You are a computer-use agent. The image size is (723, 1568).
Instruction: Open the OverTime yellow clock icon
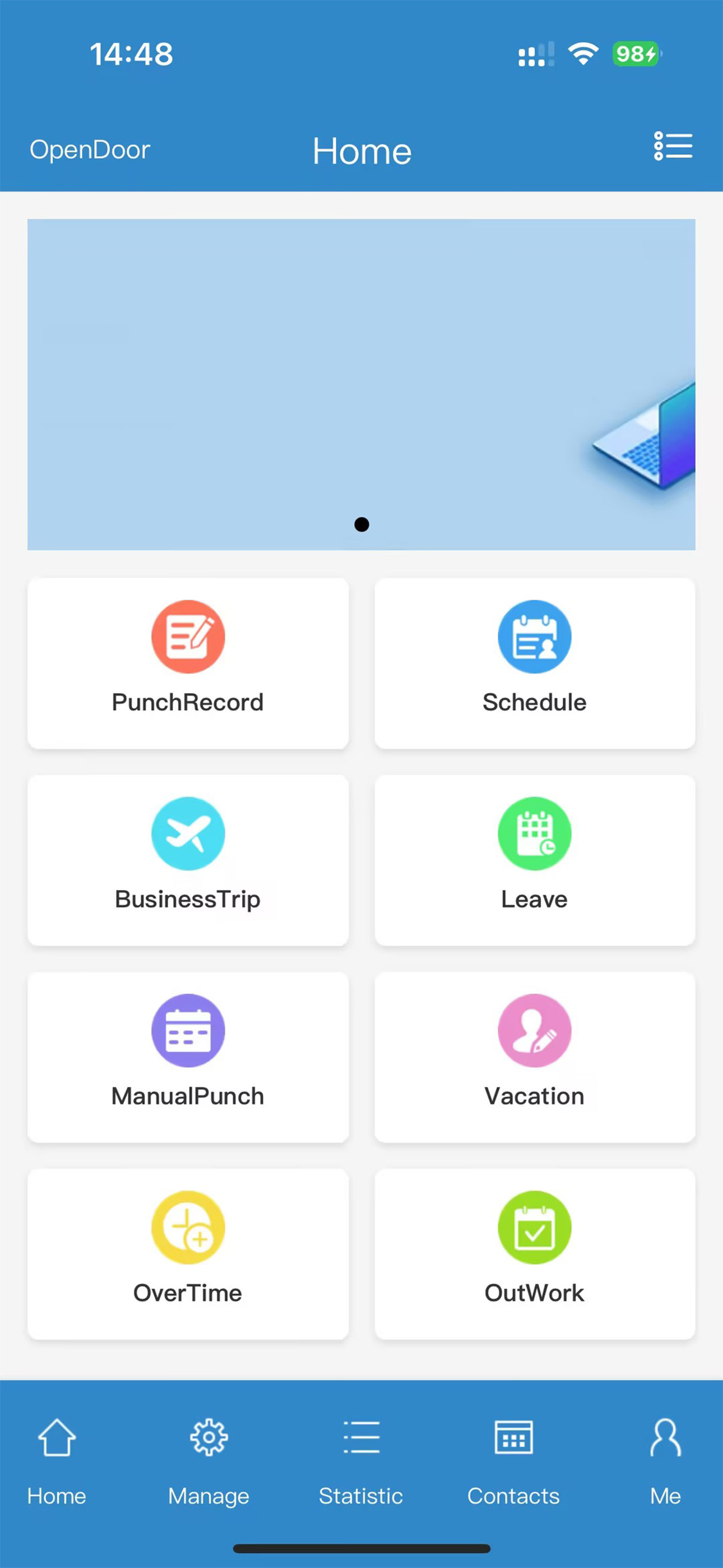[x=188, y=1227]
